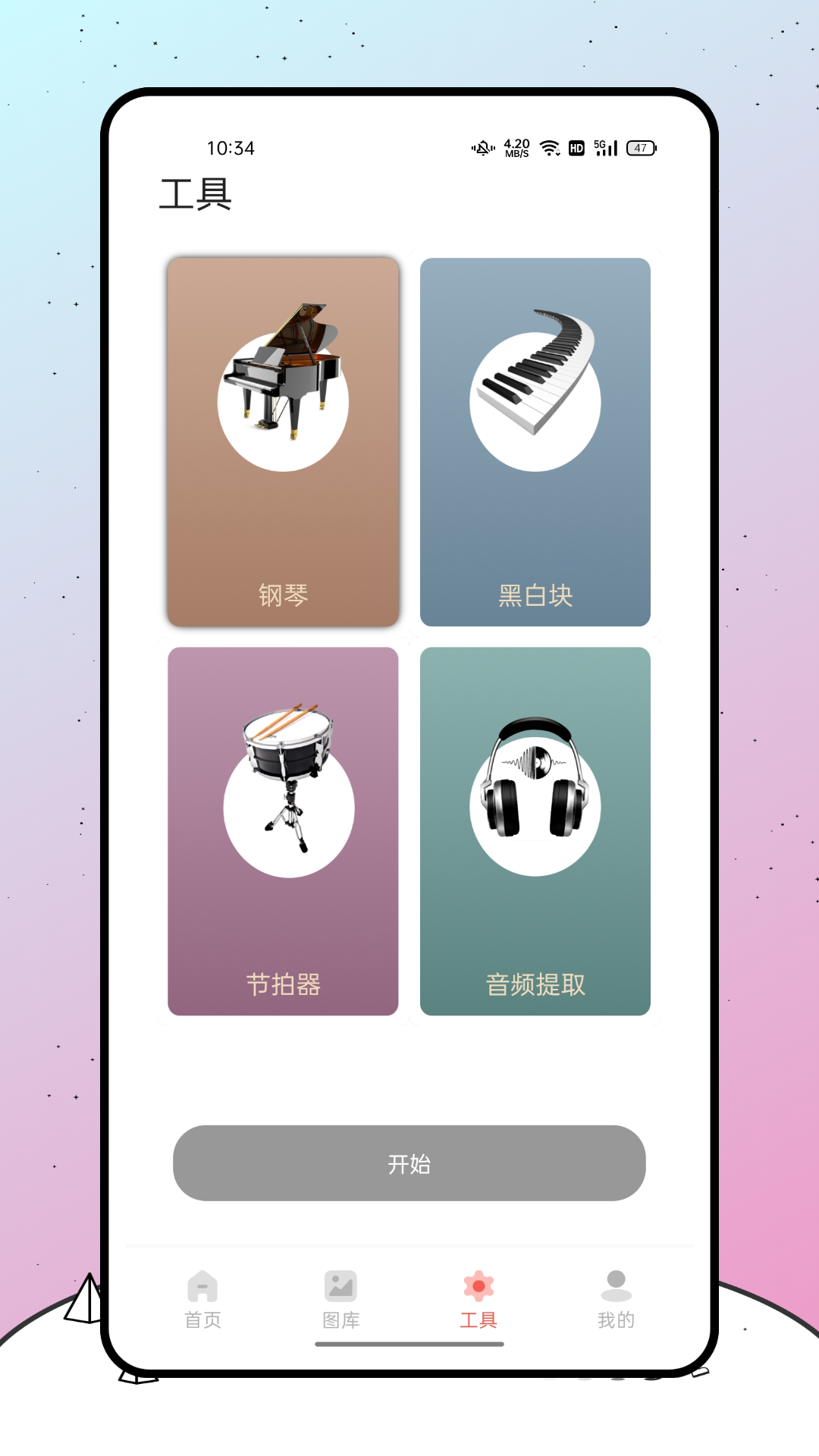The width and height of the screenshot is (819, 1456).
Task: Open the 钢琴 piano tool card
Action: 283,440
